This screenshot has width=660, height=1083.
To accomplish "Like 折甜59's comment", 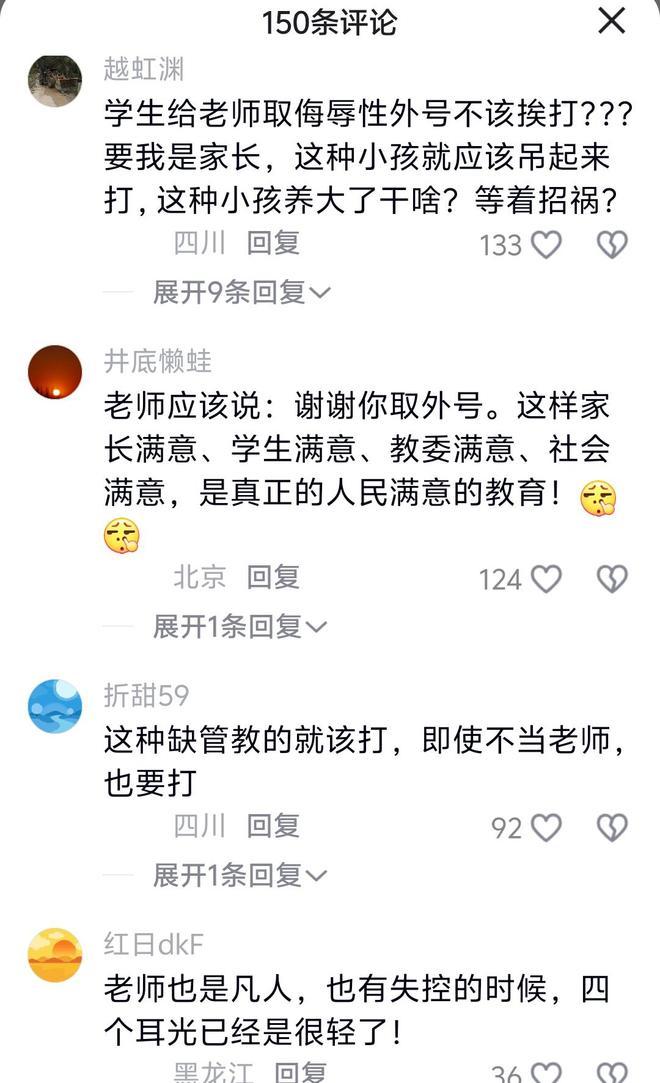I will 546,828.
